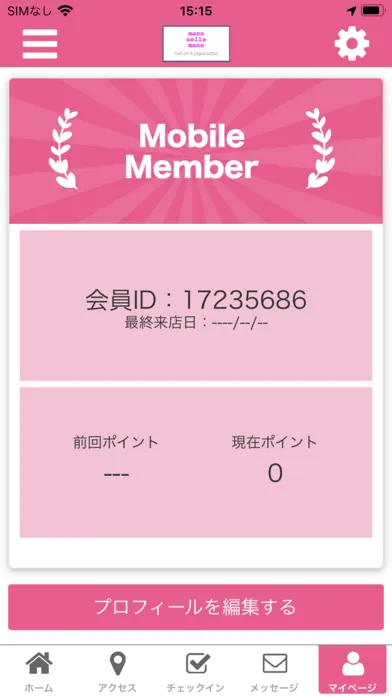Open the hamburger menu
Image resolution: width=392 pixels, height=696 pixels.
[x=40, y=44]
